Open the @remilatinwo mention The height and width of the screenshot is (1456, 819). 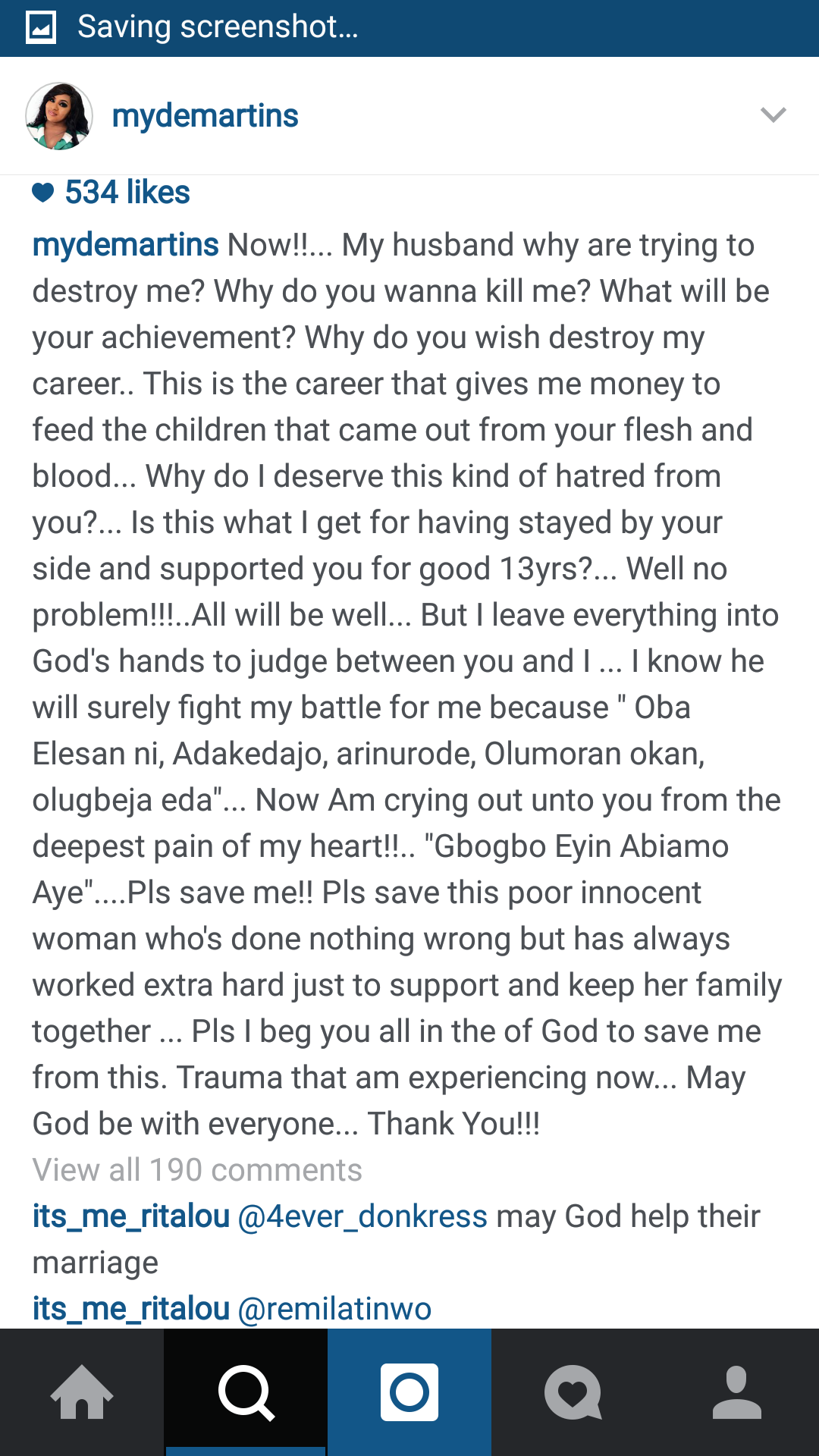[x=334, y=1309]
